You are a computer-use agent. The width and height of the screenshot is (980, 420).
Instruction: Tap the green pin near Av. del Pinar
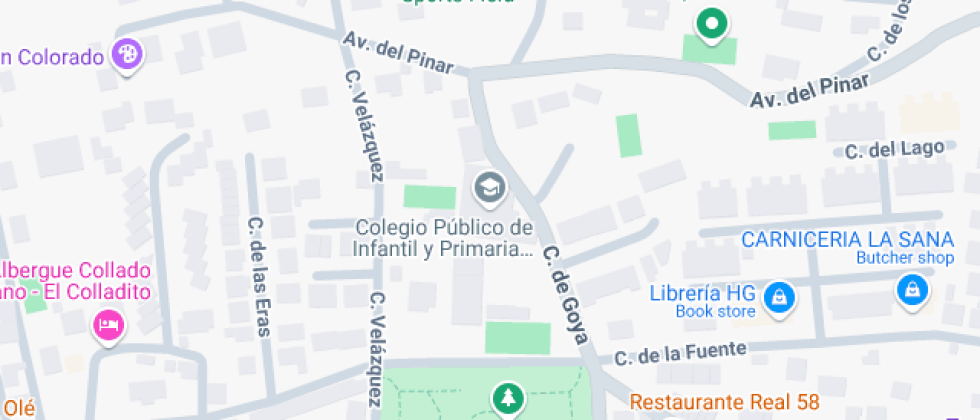711,24
